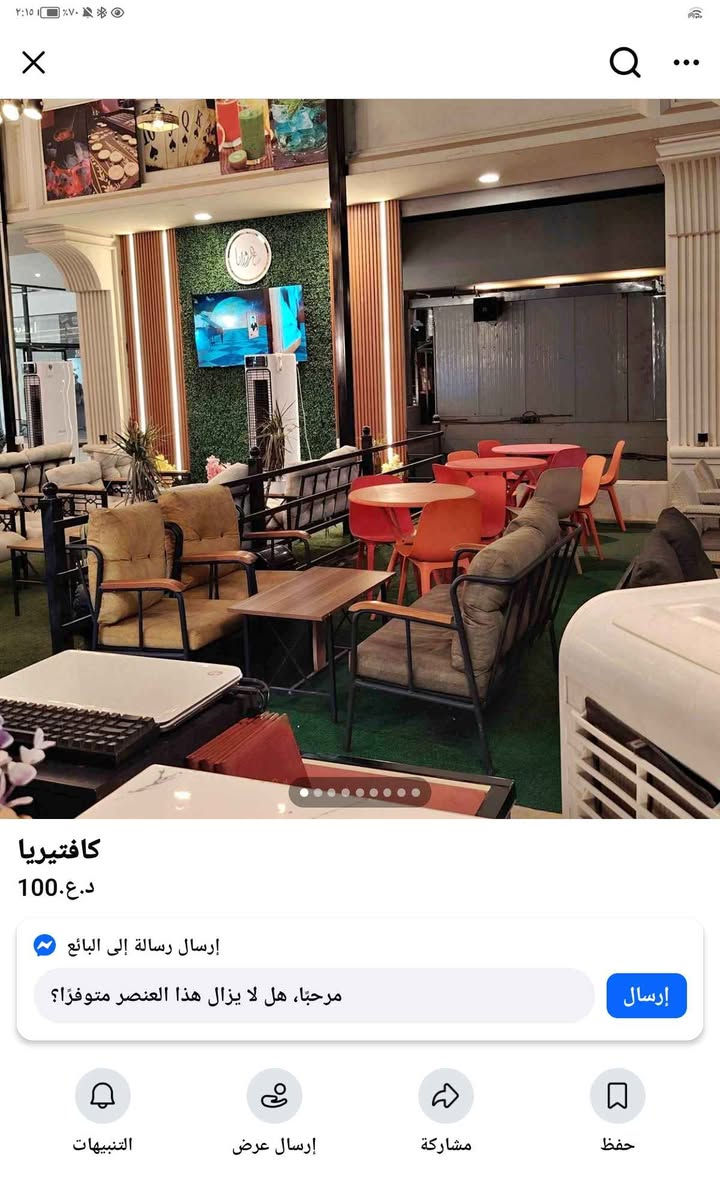Image resolution: width=720 pixels, height=1200 pixels.
Task: Tap the share icon labeled مشاركة
Action: 445,1097
